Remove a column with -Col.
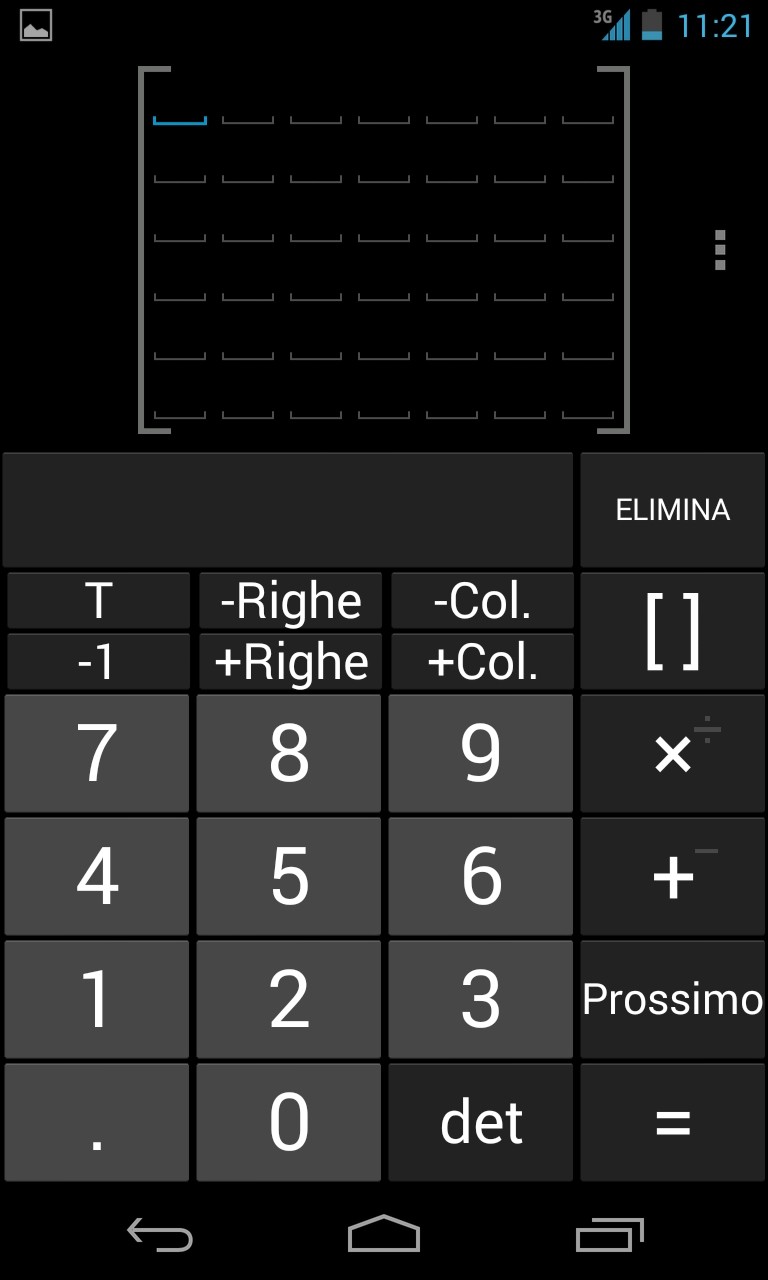The image size is (768, 1280). pos(482,601)
